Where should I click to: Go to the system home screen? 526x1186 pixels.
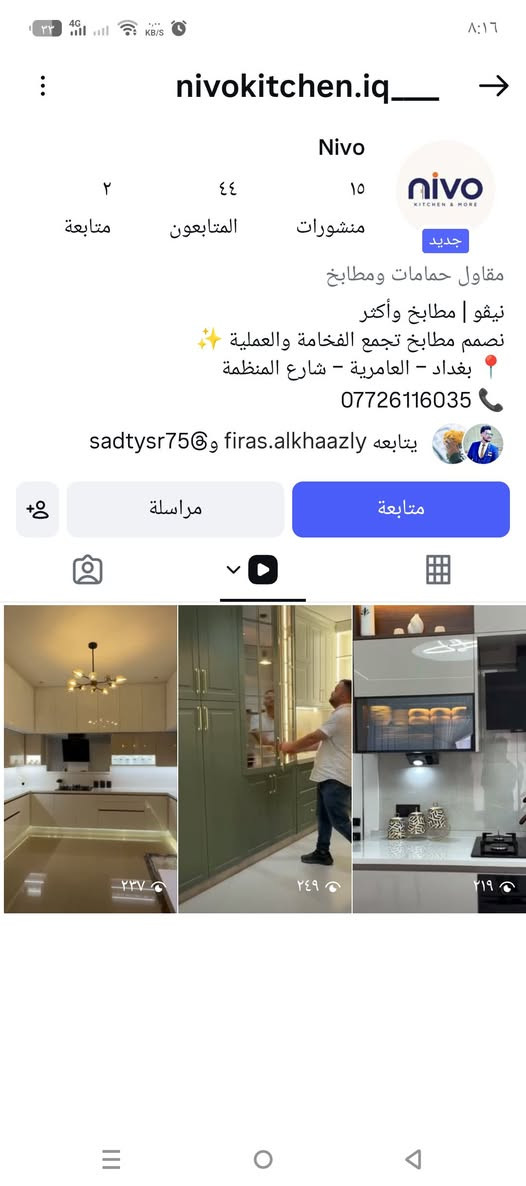(x=263, y=1159)
